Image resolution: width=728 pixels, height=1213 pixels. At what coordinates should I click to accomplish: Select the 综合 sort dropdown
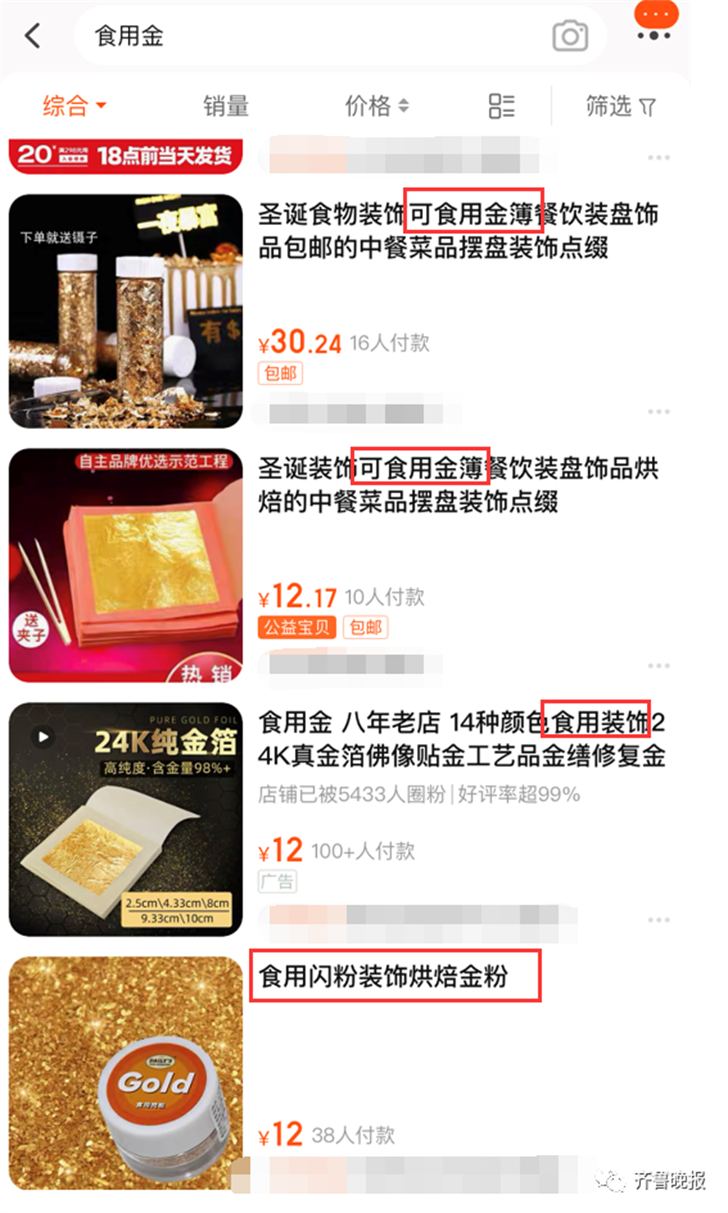coord(74,106)
